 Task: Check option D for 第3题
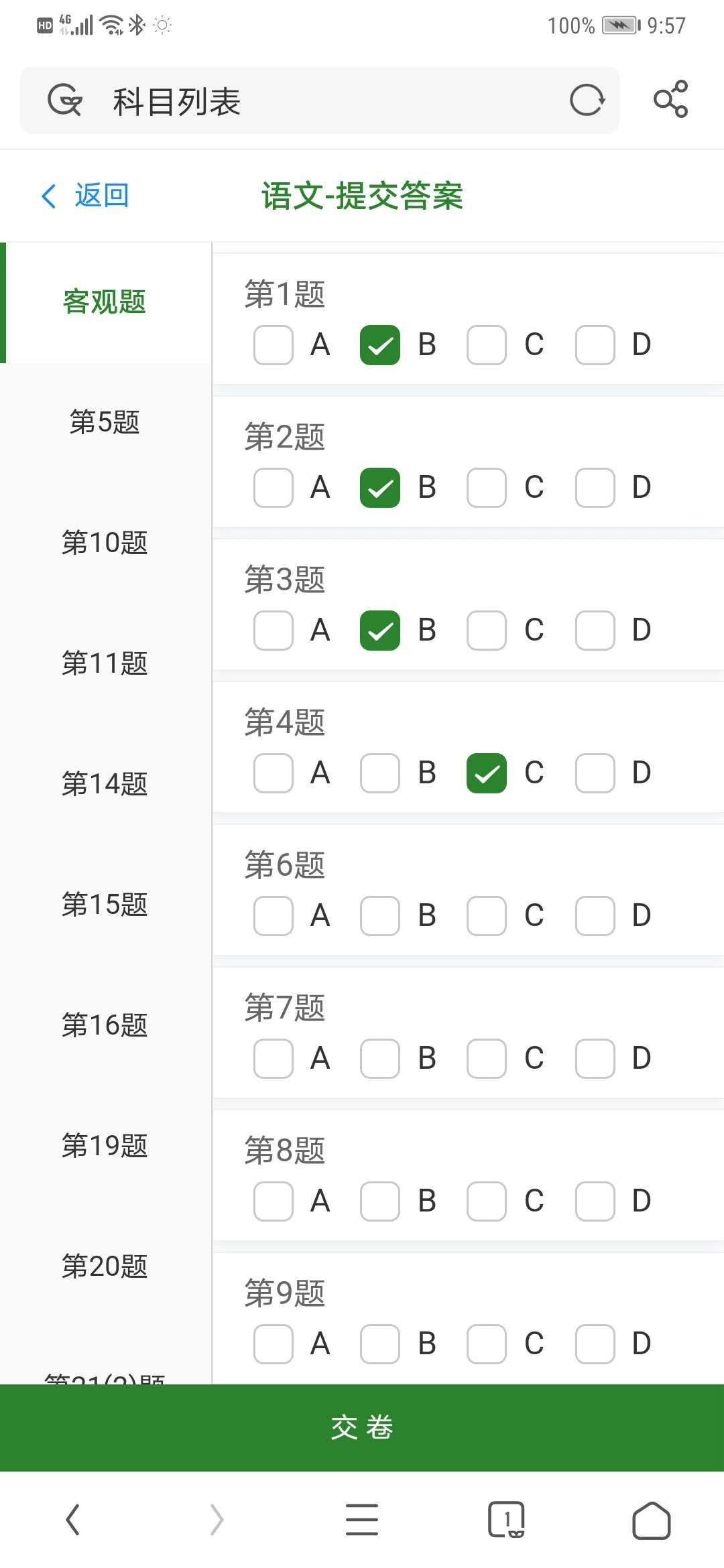[595, 631]
